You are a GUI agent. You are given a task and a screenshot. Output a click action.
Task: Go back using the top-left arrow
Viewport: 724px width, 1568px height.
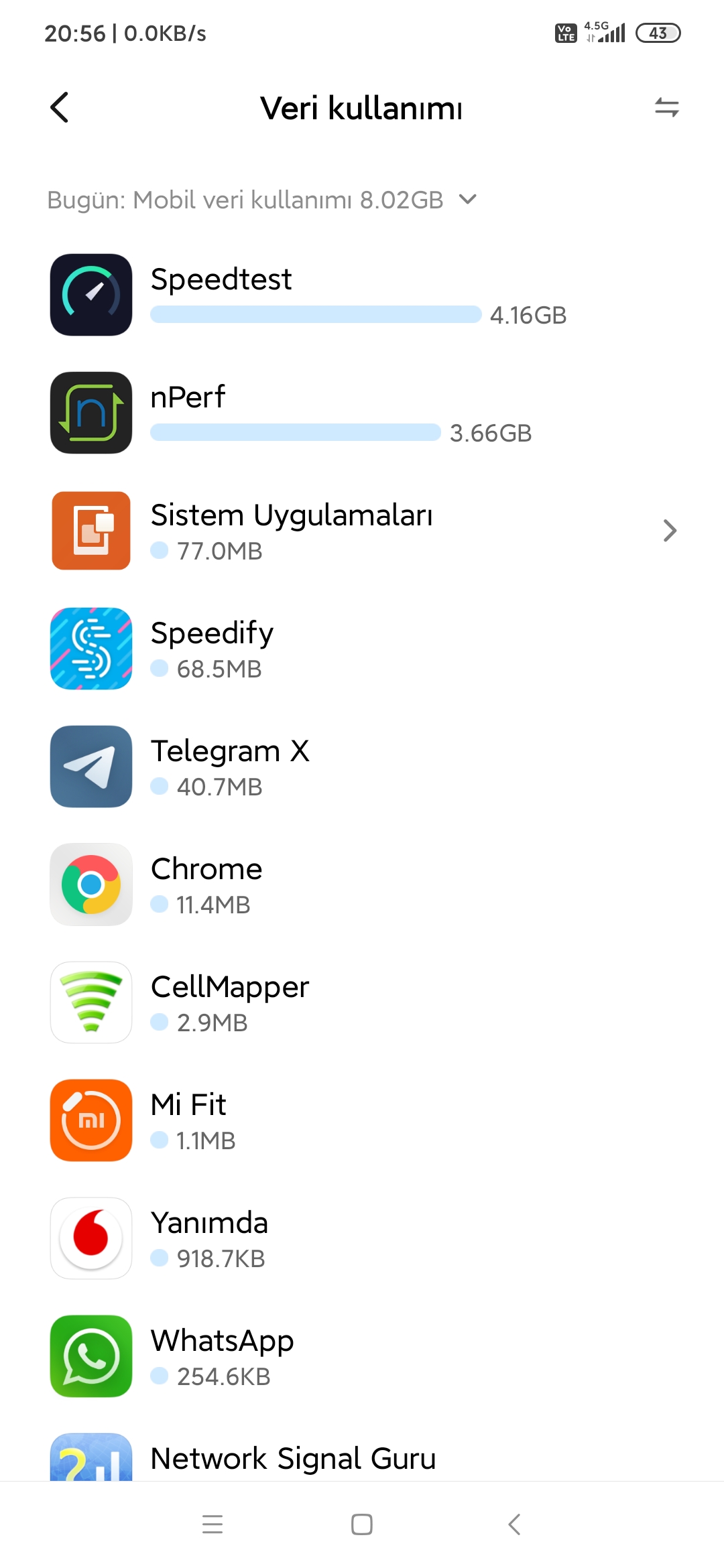[x=60, y=107]
